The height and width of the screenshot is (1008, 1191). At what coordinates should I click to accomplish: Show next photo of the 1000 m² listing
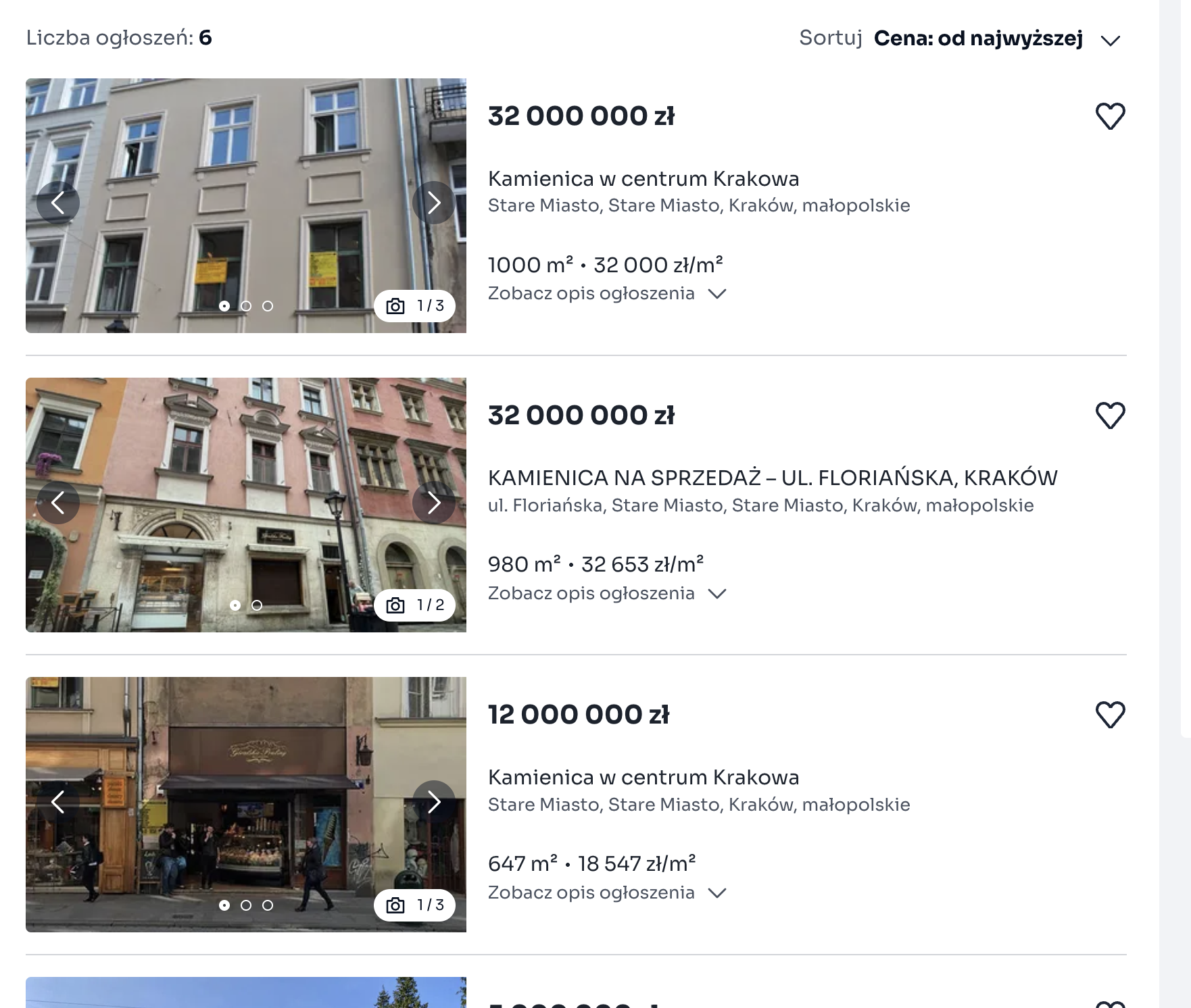click(x=433, y=203)
